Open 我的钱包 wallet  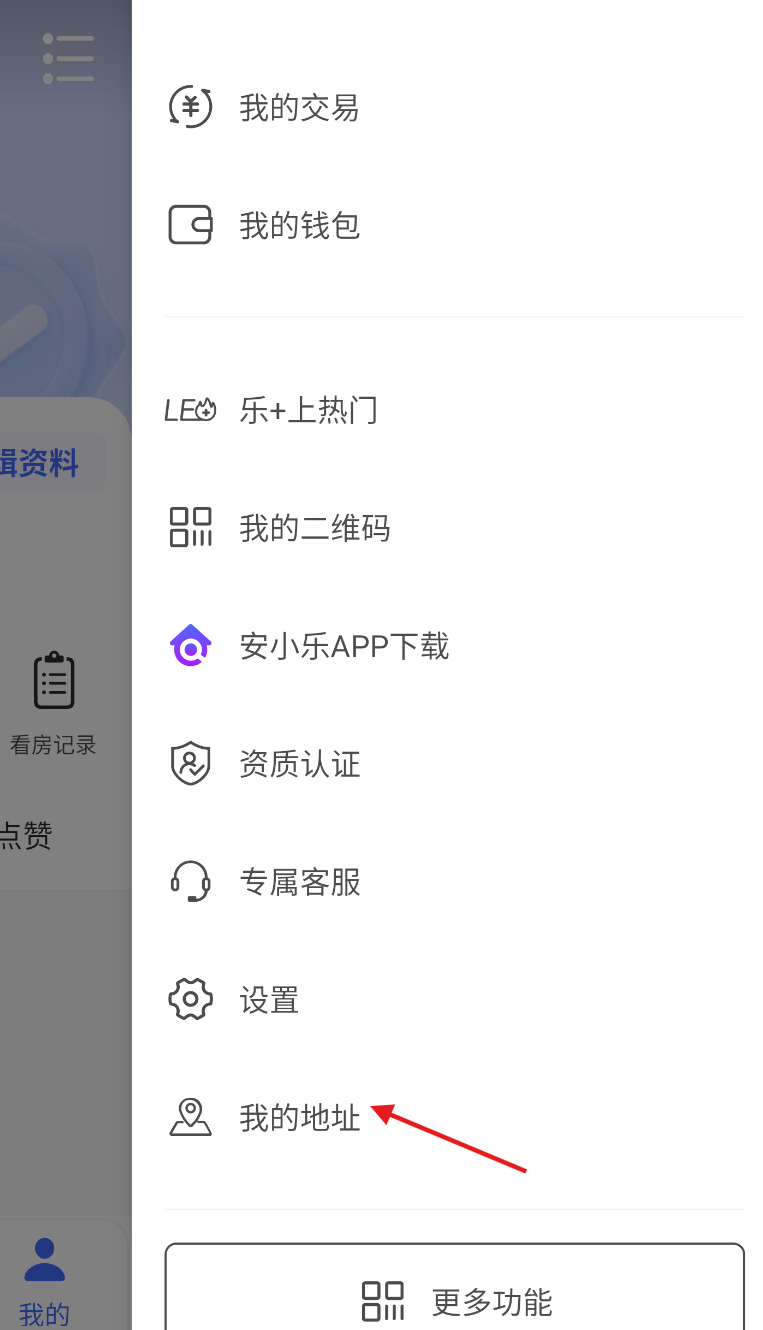click(x=298, y=225)
